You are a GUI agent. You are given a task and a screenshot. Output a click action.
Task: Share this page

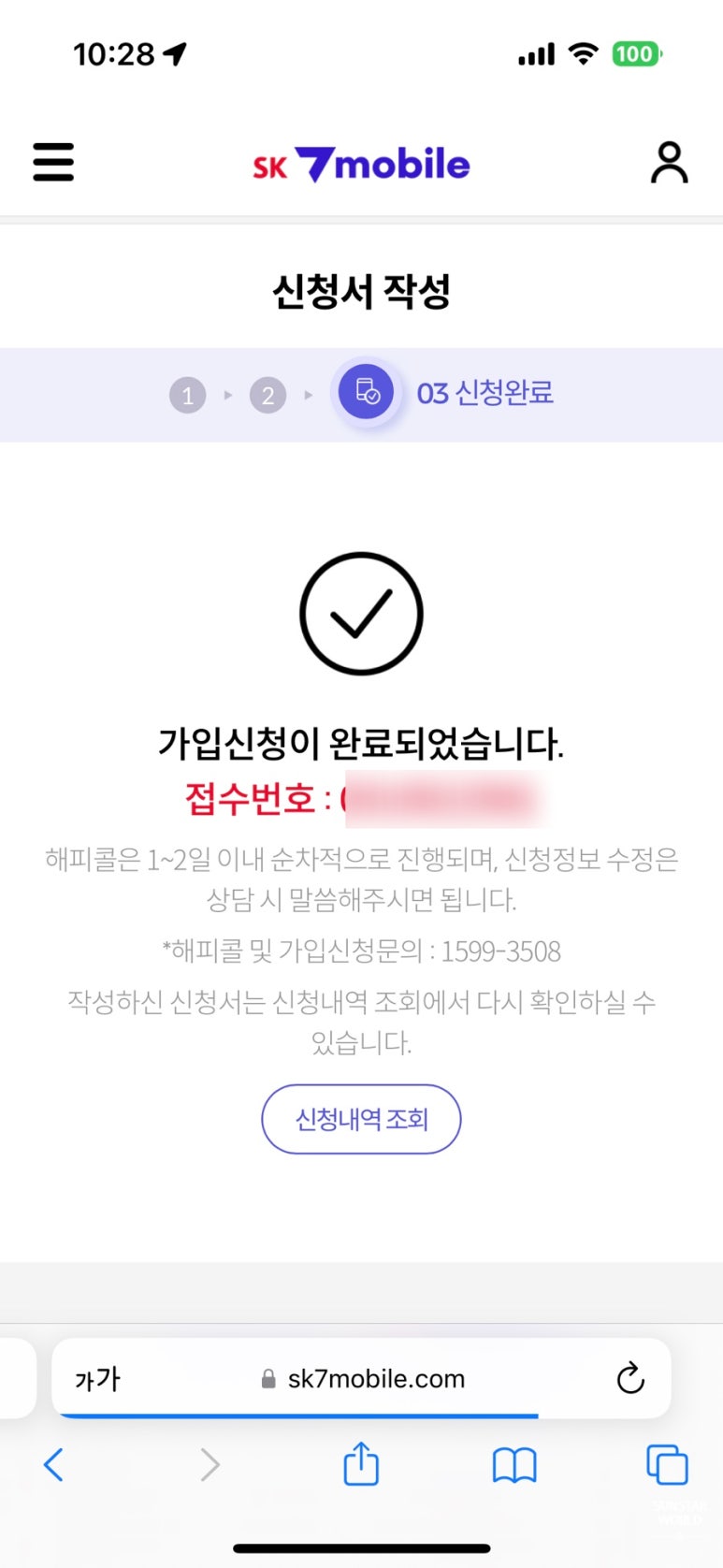pyautogui.click(x=361, y=1463)
